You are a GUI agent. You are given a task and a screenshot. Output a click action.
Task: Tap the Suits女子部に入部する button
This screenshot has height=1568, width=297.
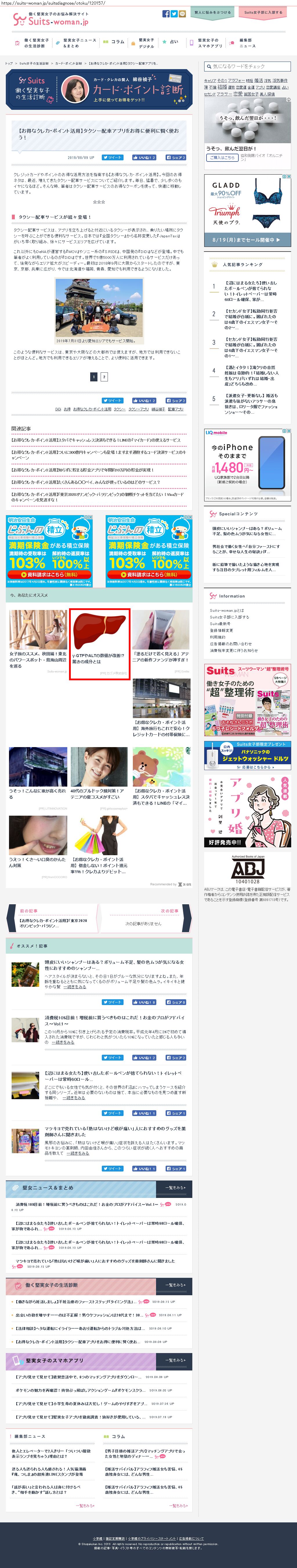[x=263, y=12]
